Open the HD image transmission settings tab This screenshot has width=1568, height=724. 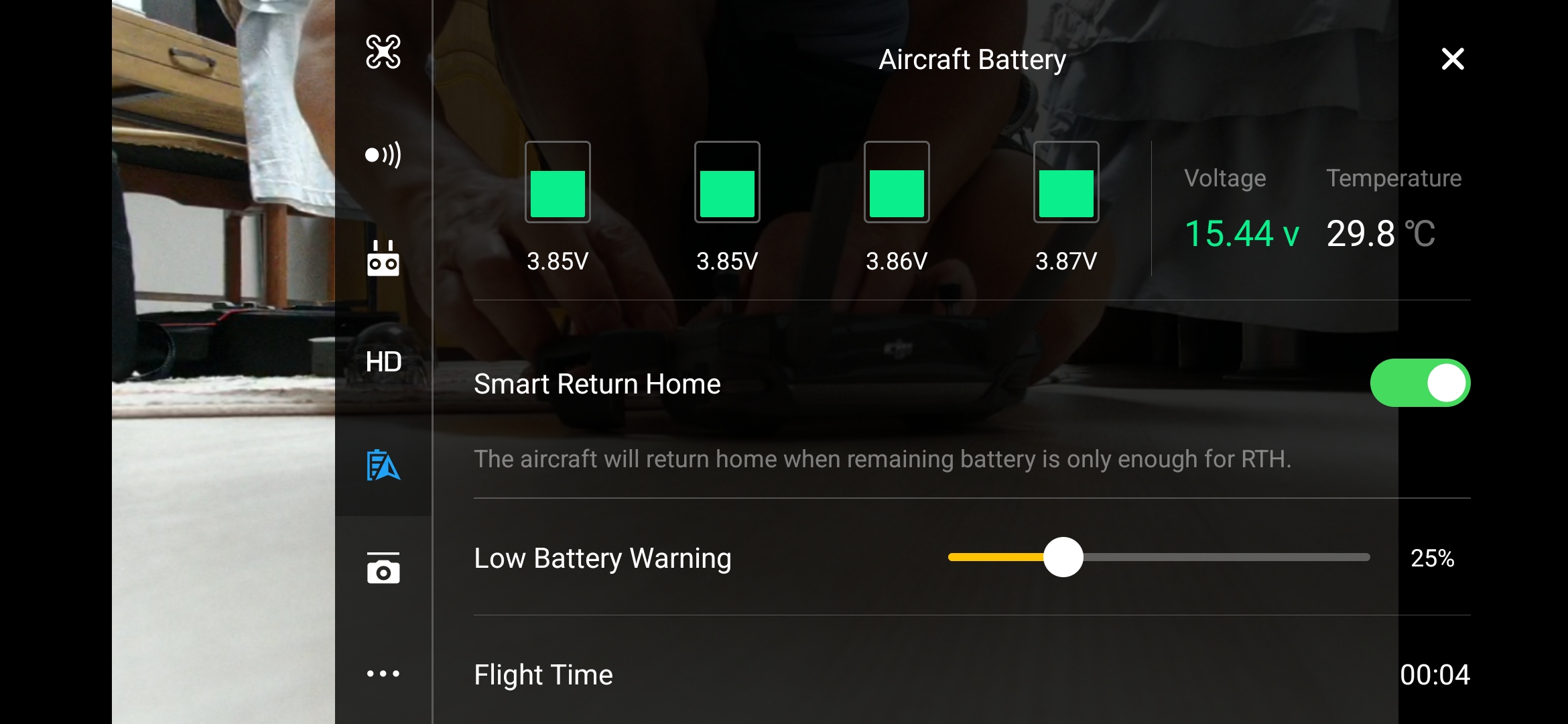pyautogui.click(x=383, y=362)
